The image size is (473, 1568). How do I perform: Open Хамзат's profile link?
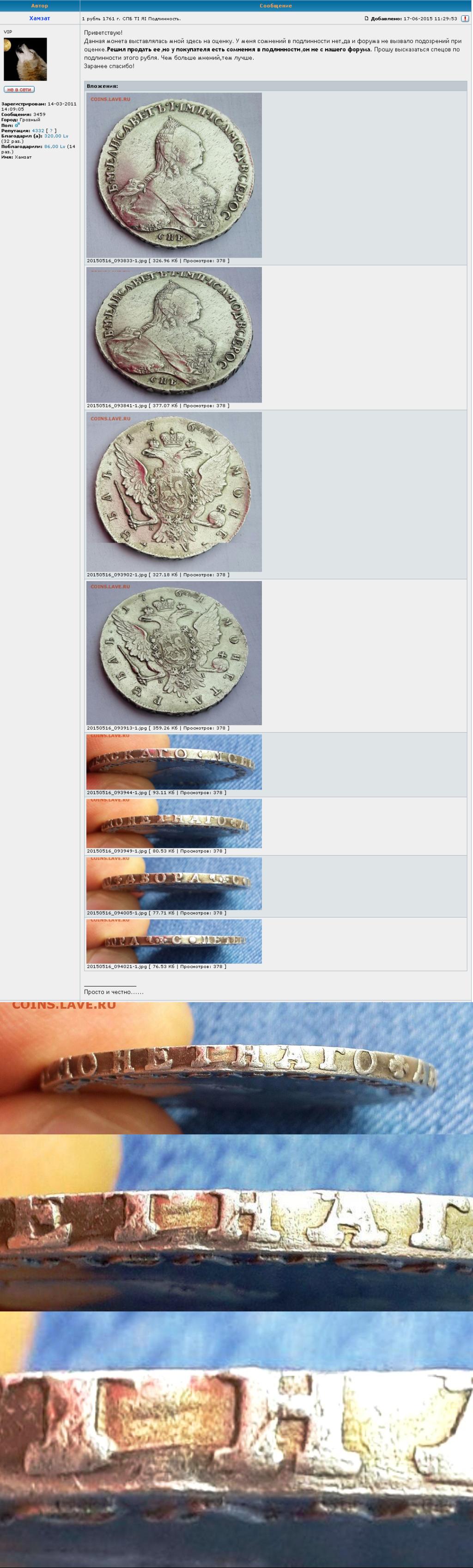coord(40,18)
